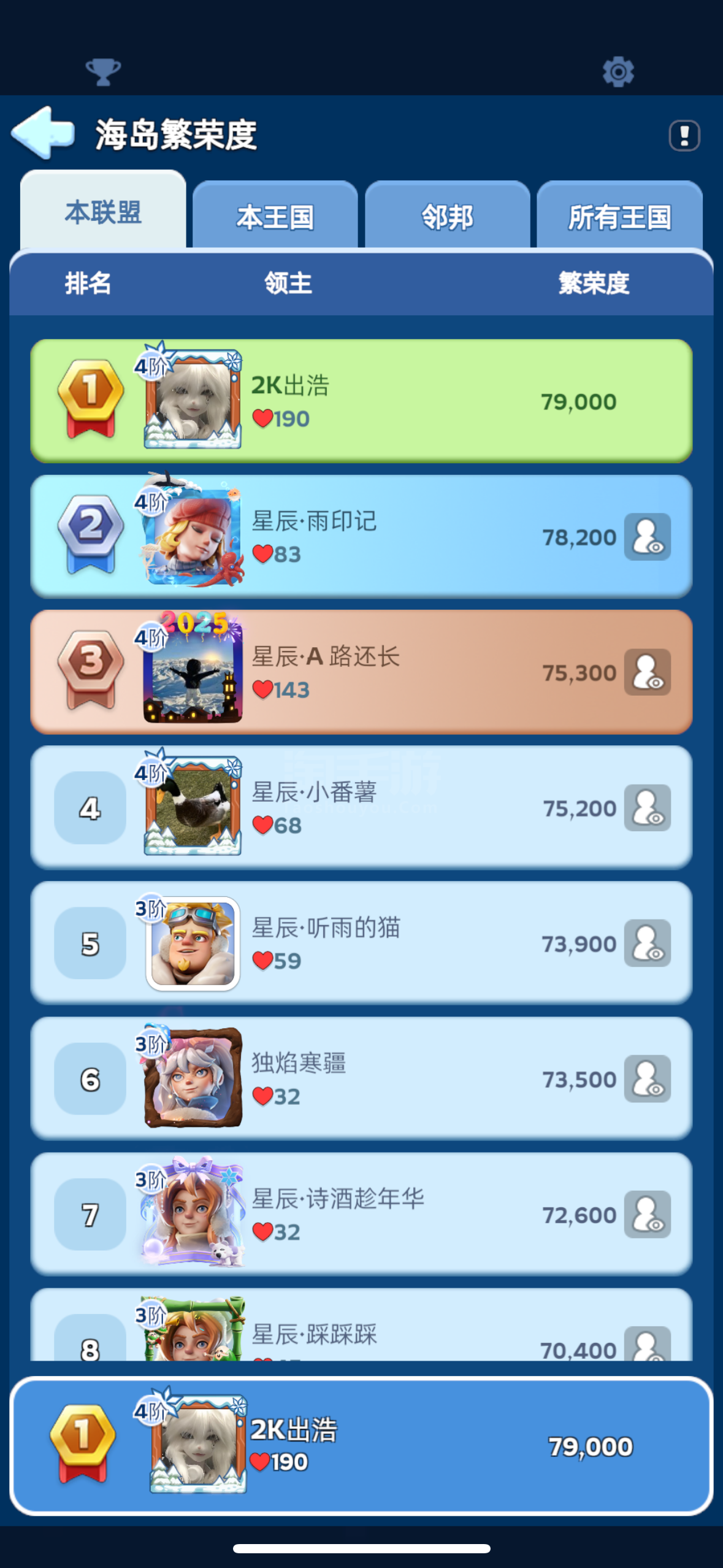Open the info exclamation icon
The width and height of the screenshot is (723, 1568).
coord(684,136)
